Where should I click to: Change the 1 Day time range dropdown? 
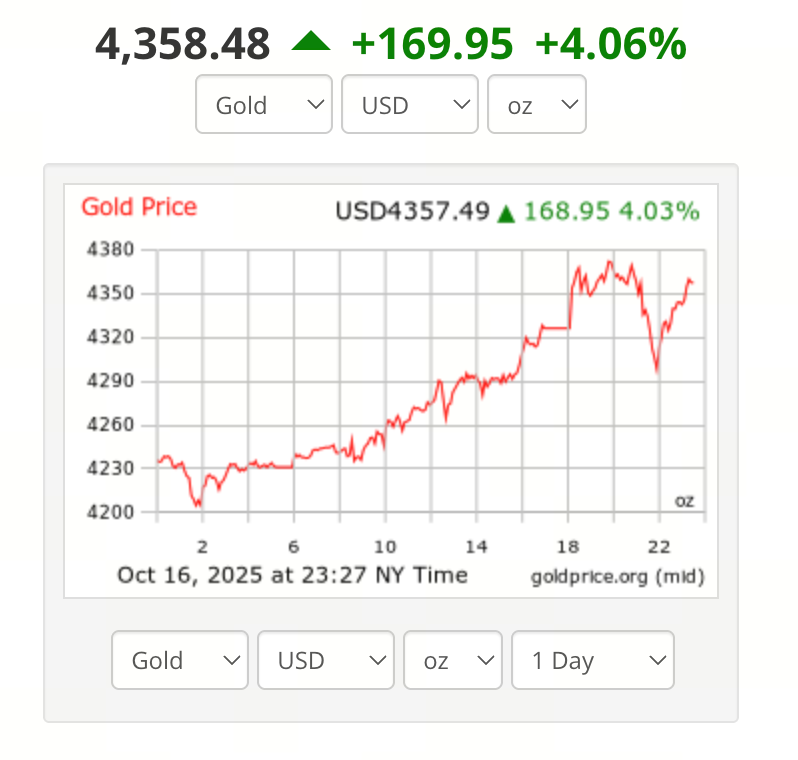[x=593, y=660]
